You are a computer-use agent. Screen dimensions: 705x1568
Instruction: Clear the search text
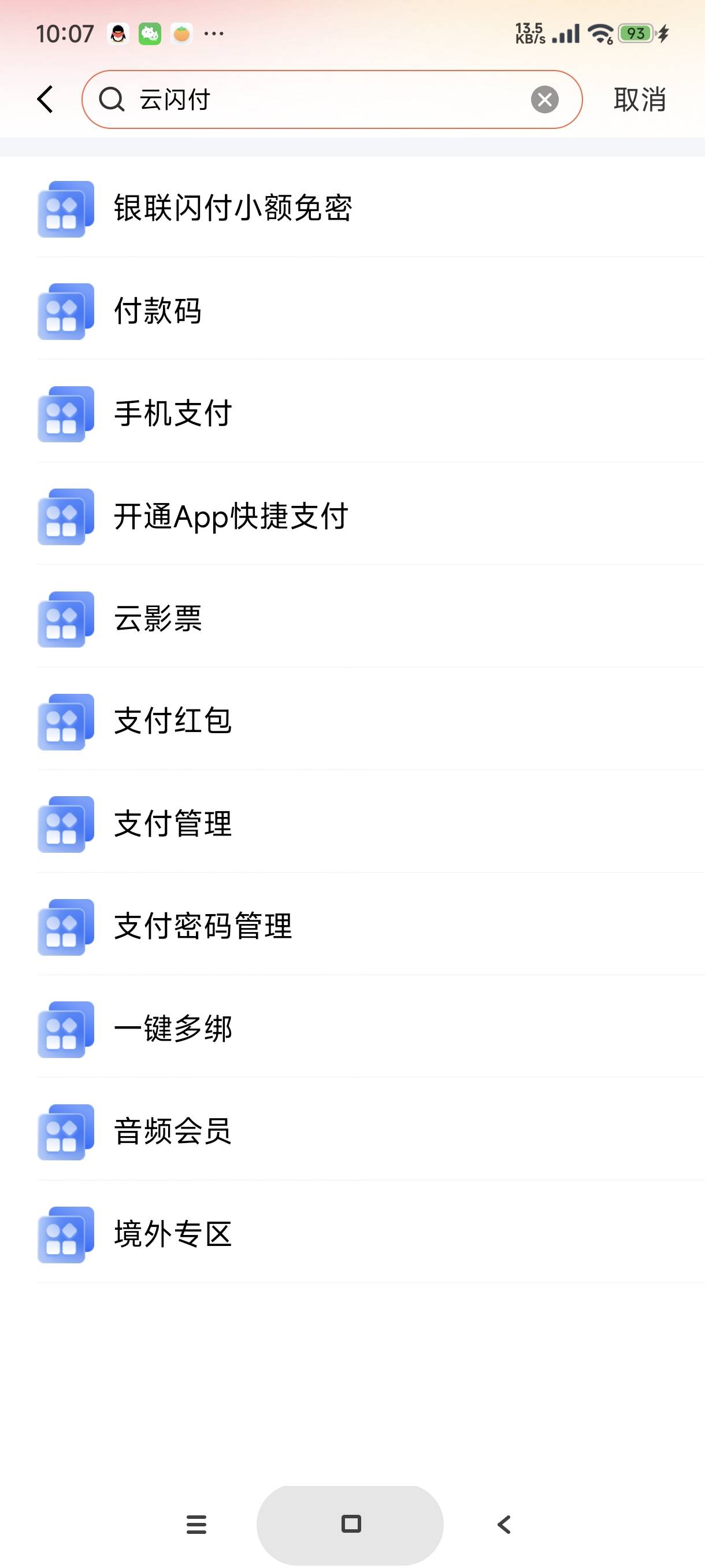click(x=544, y=99)
